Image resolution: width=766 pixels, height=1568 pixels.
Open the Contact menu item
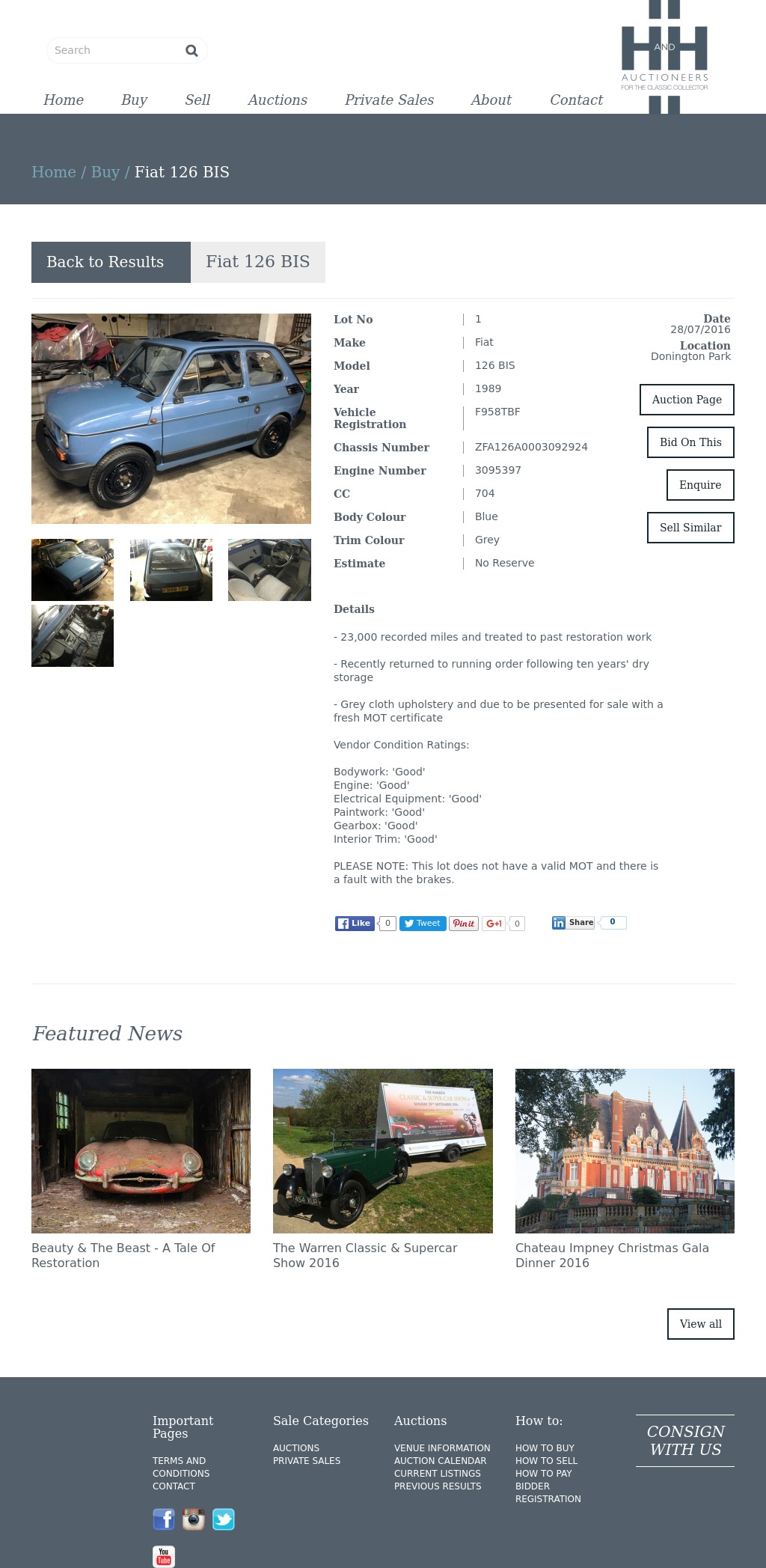coord(576,100)
